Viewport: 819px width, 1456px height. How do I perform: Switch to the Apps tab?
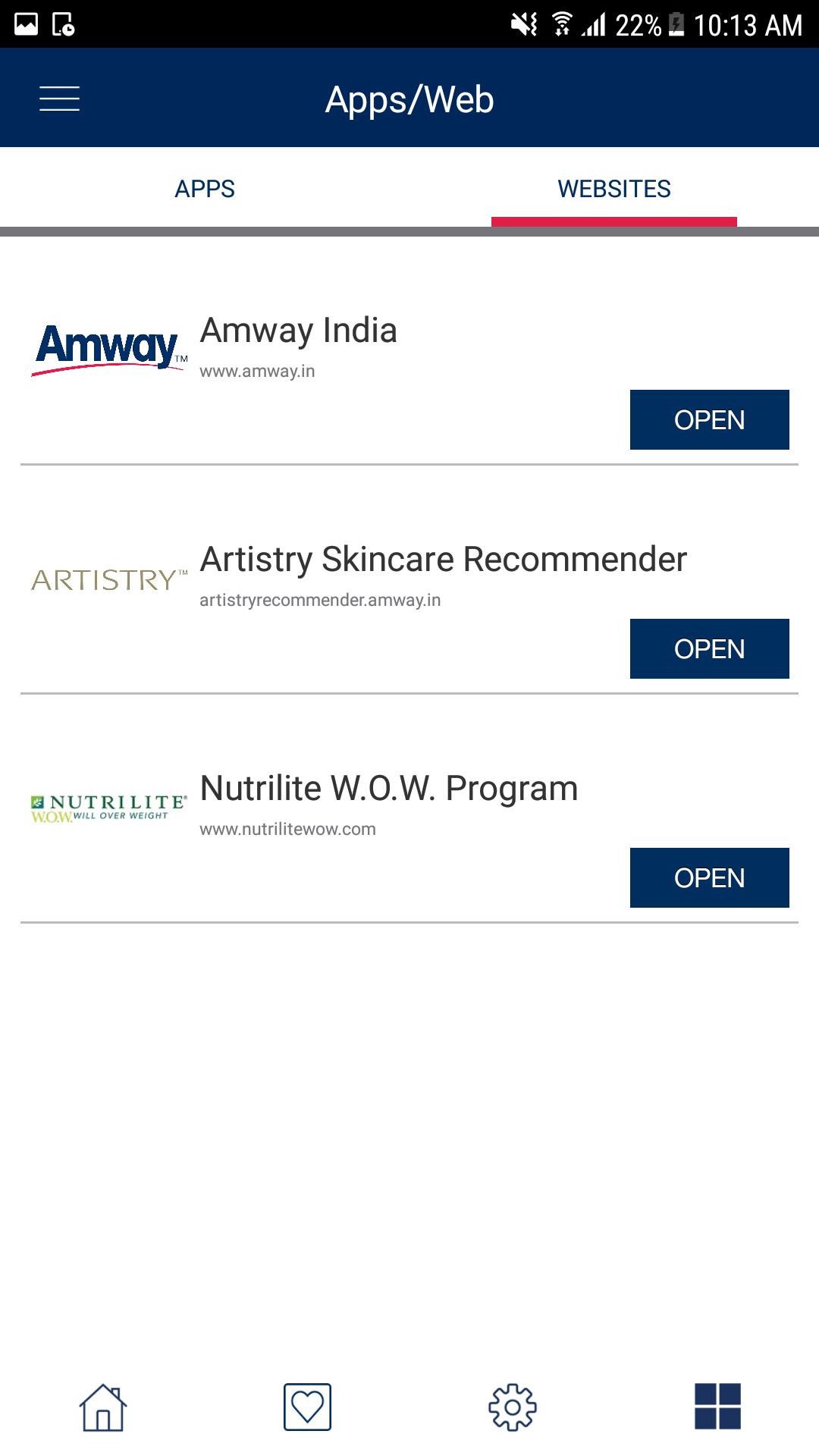(205, 189)
